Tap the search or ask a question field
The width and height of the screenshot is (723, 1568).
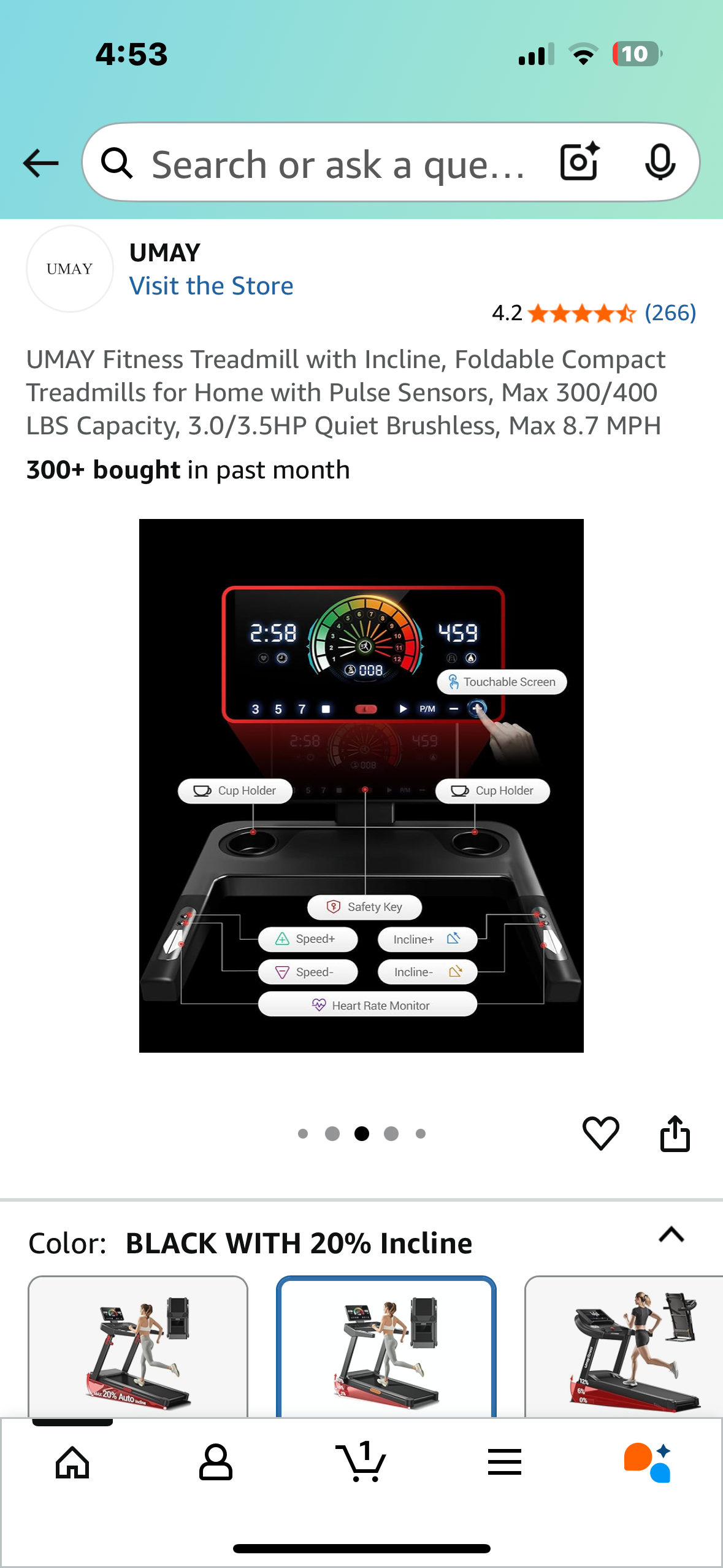pyautogui.click(x=337, y=164)
